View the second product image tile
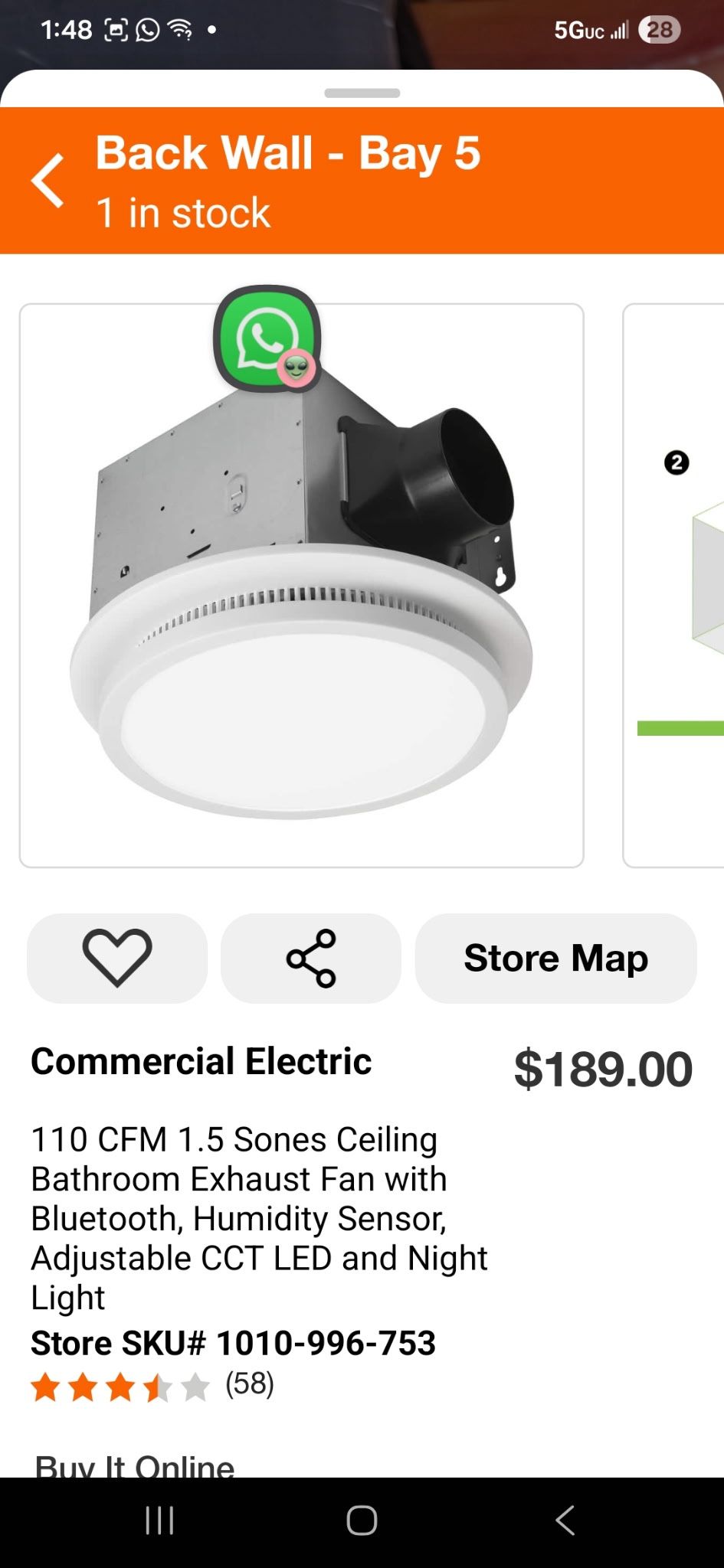 click(x=676, y=586)
